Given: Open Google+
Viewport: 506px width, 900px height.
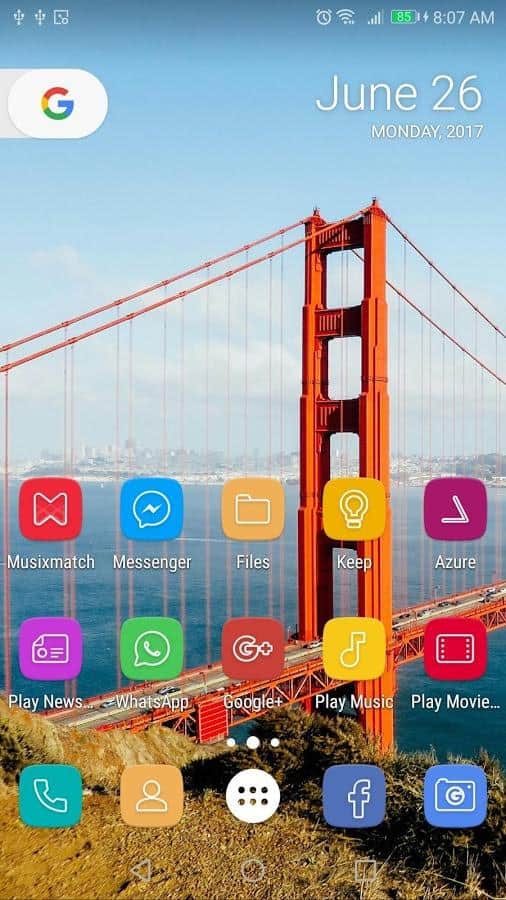Looking at the screenshot, I should [x=253, y=649].
